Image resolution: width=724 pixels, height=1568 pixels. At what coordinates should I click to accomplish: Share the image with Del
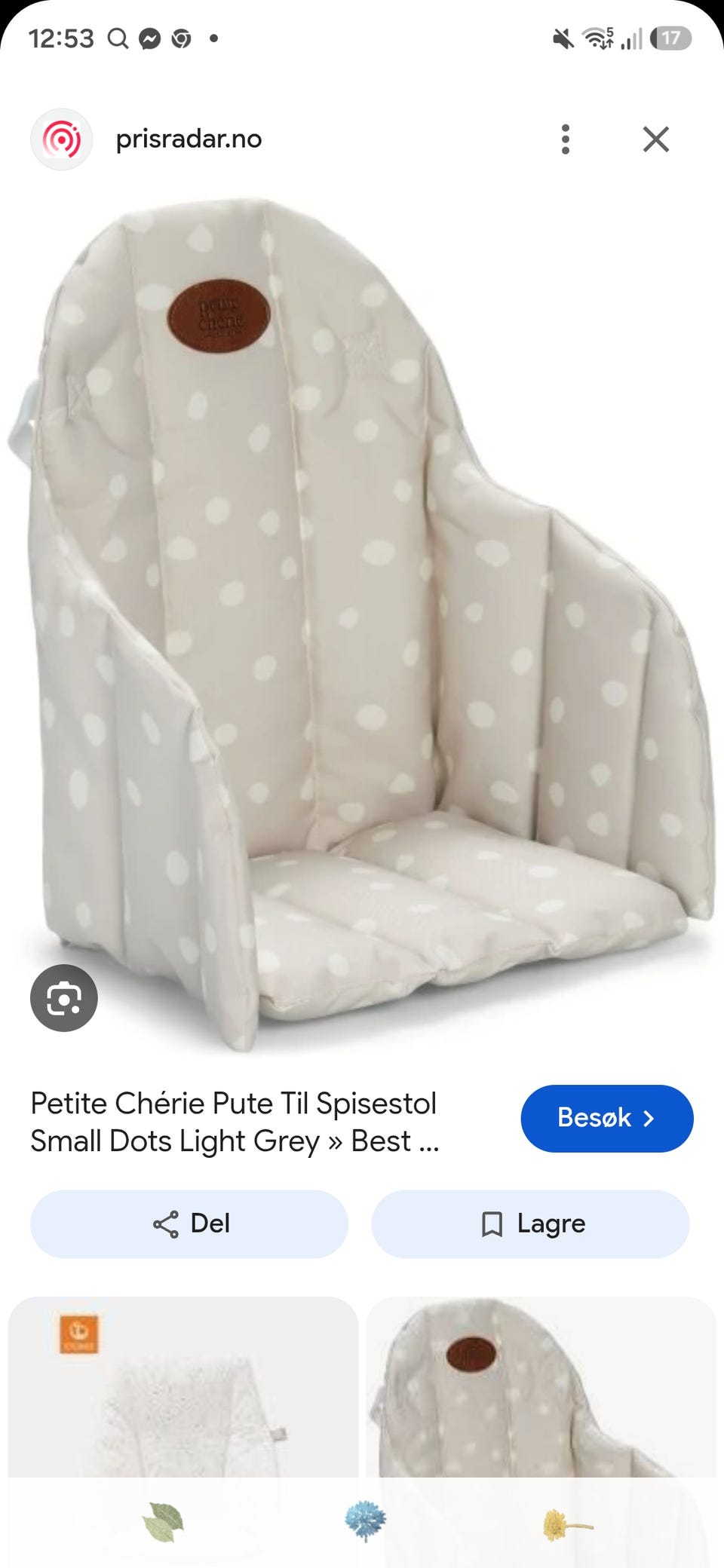(x=189, y=1223)
